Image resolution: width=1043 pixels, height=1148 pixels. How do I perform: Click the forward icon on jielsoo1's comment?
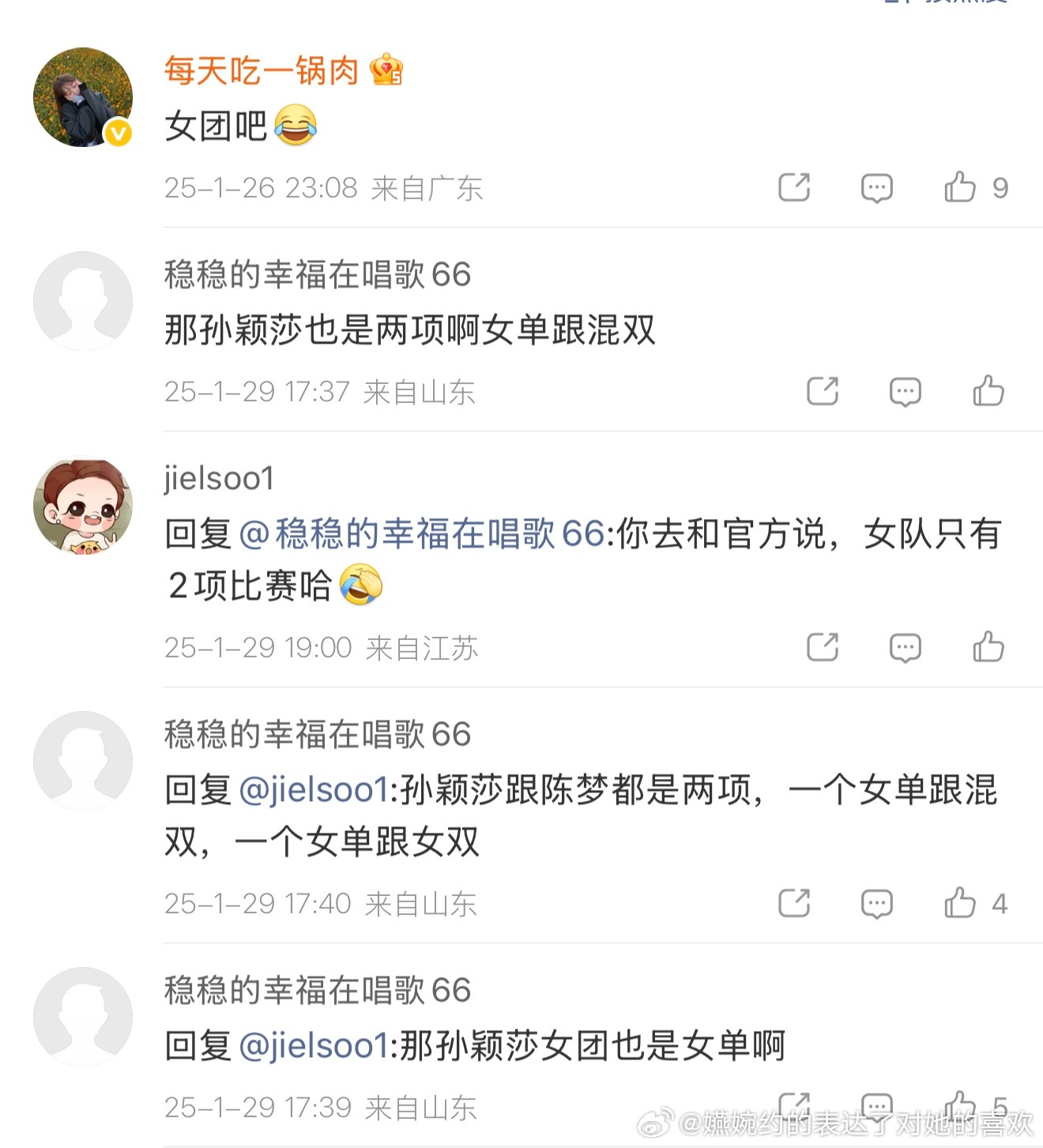[824, 646]
